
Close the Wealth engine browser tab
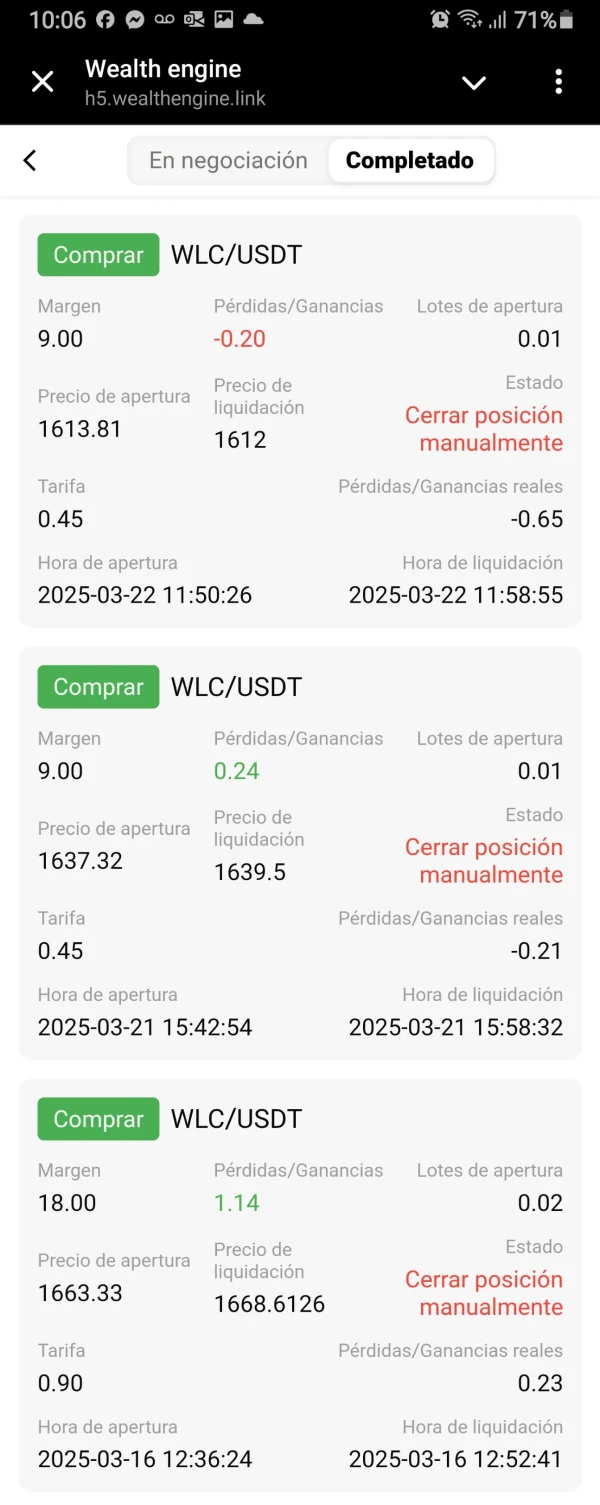coord(42,82)
